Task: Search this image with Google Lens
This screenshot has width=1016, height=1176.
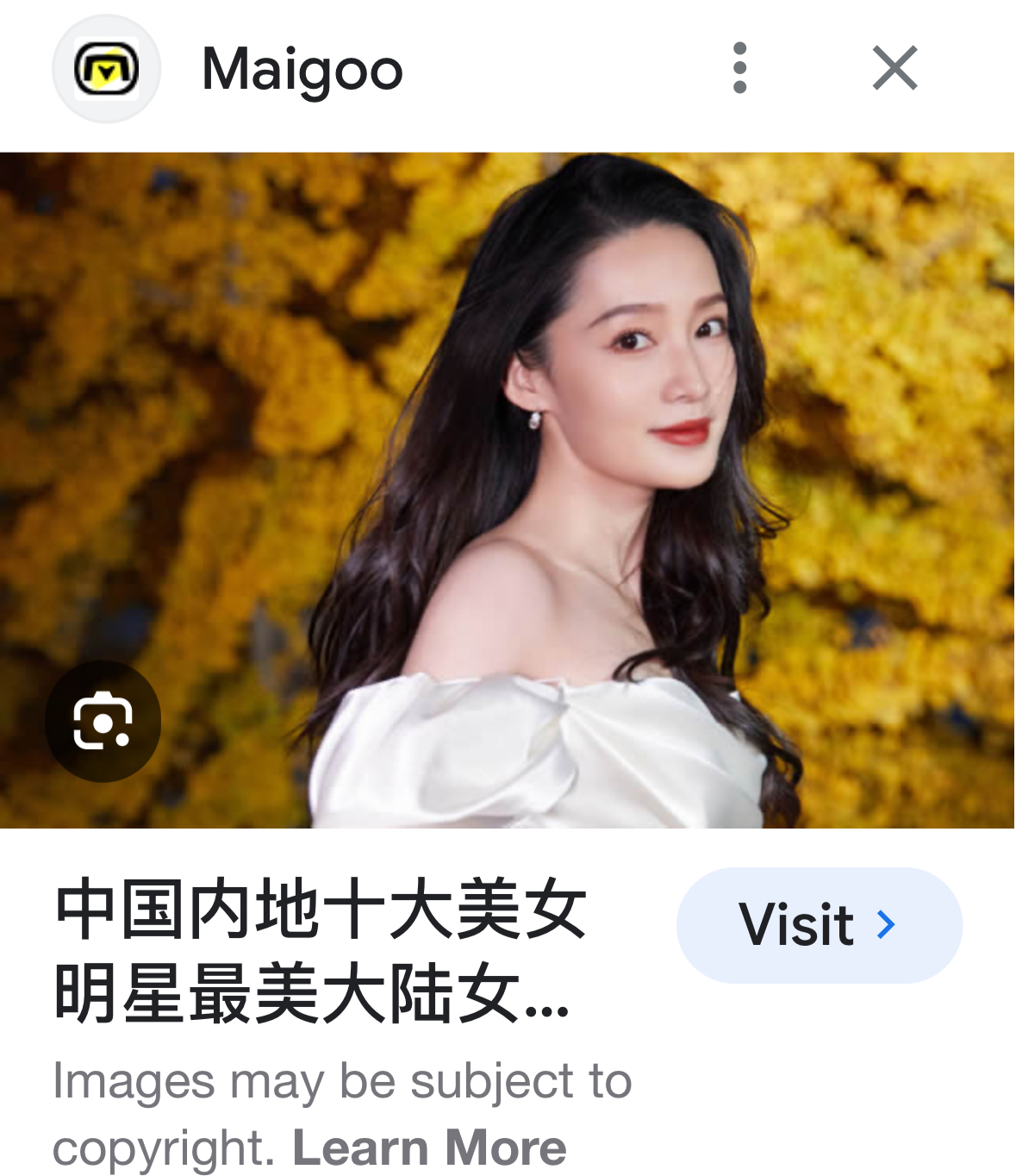Action: click(103, 721)
